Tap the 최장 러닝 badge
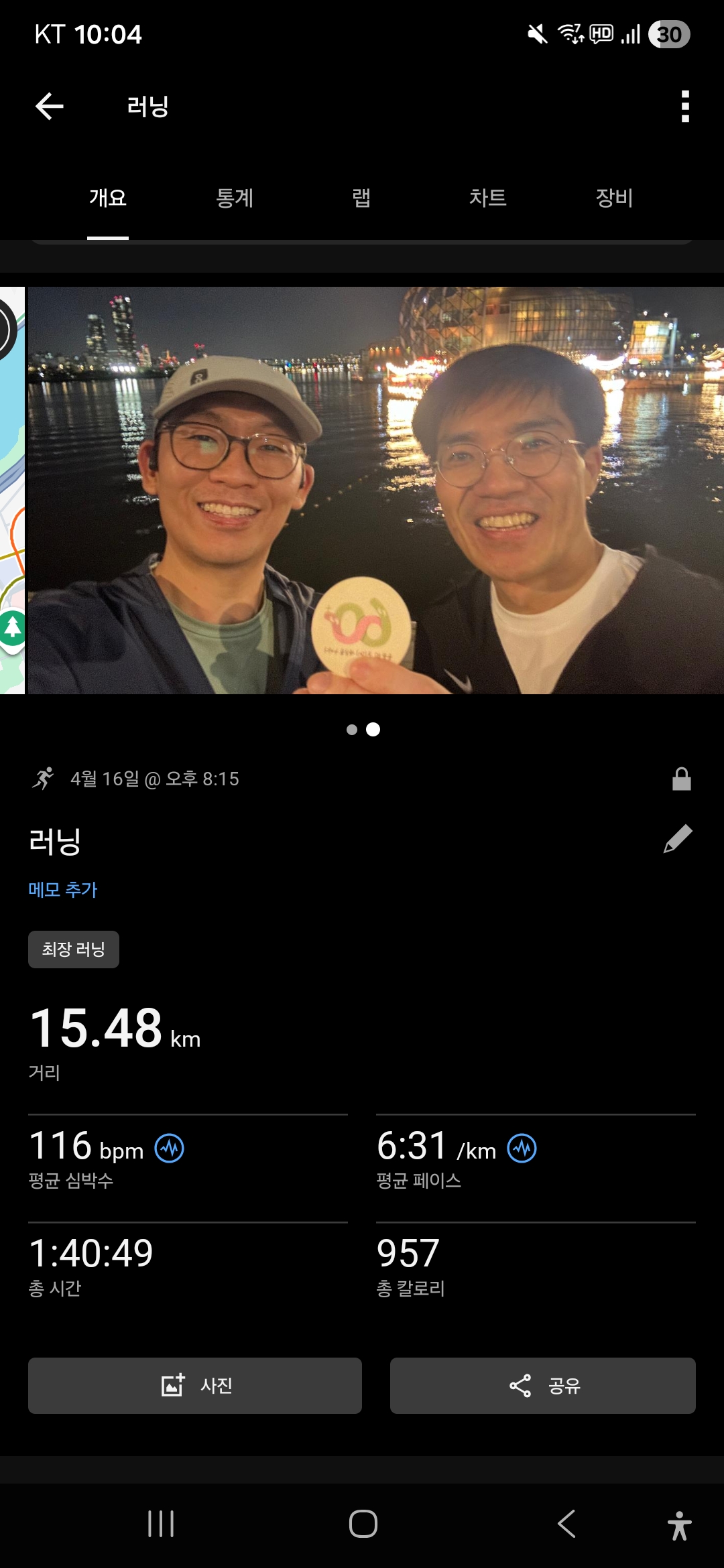The image size is (724, 1568). tap(74, 950)
